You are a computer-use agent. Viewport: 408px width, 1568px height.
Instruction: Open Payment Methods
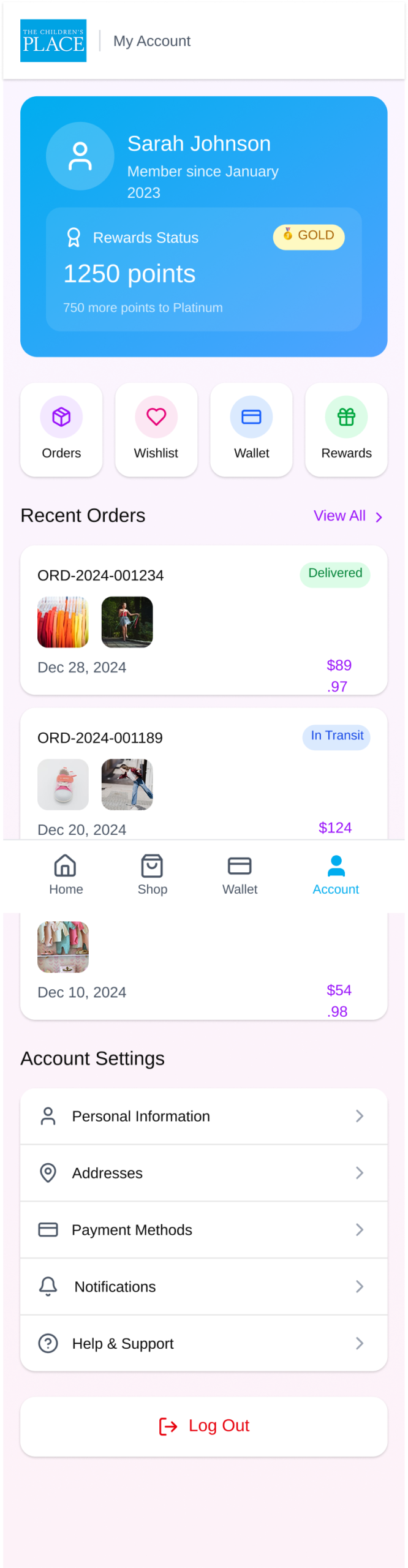coord(203,1230)
